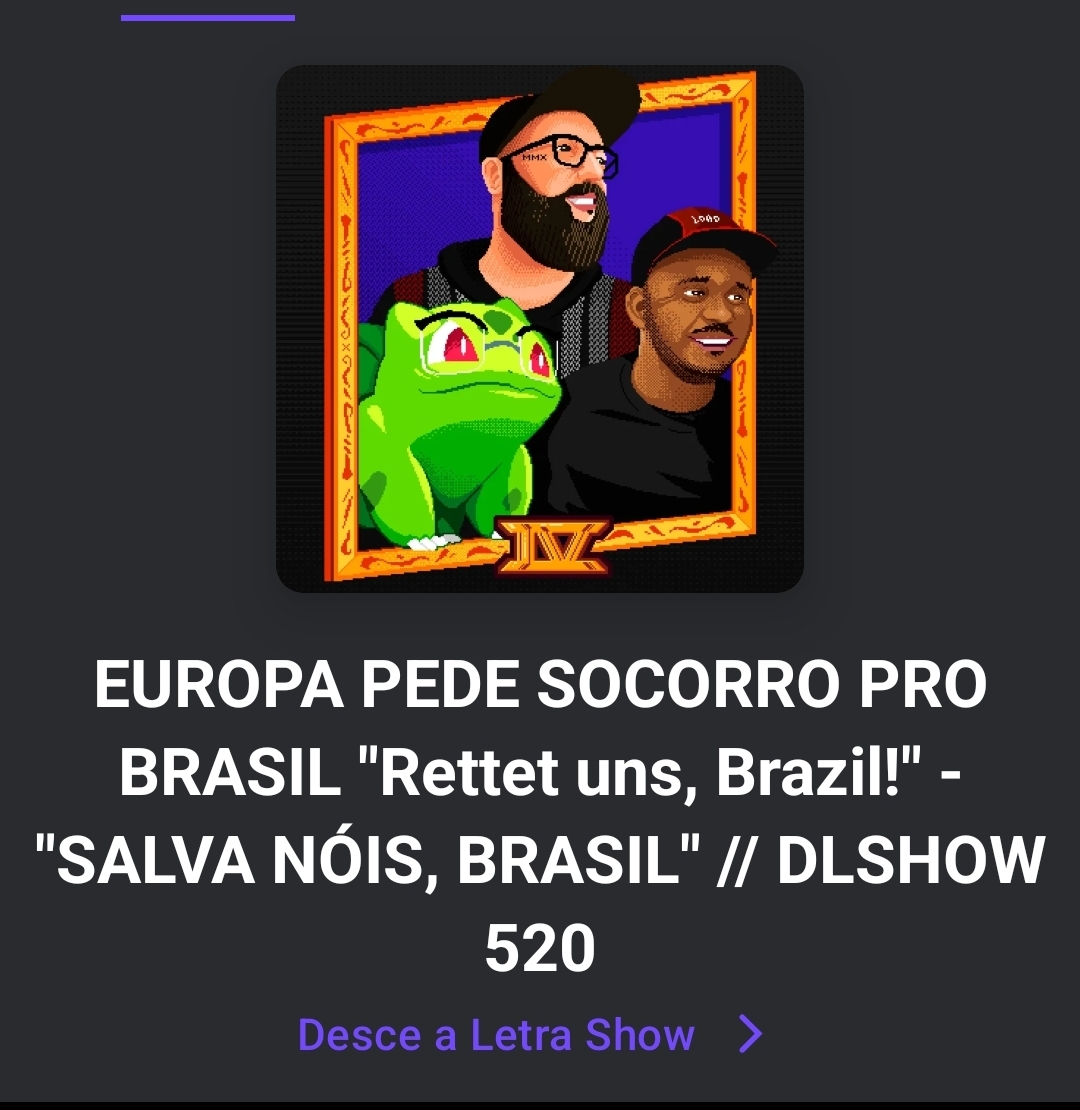Open the Desce a Letra Show link

[x=497, y=1035]
